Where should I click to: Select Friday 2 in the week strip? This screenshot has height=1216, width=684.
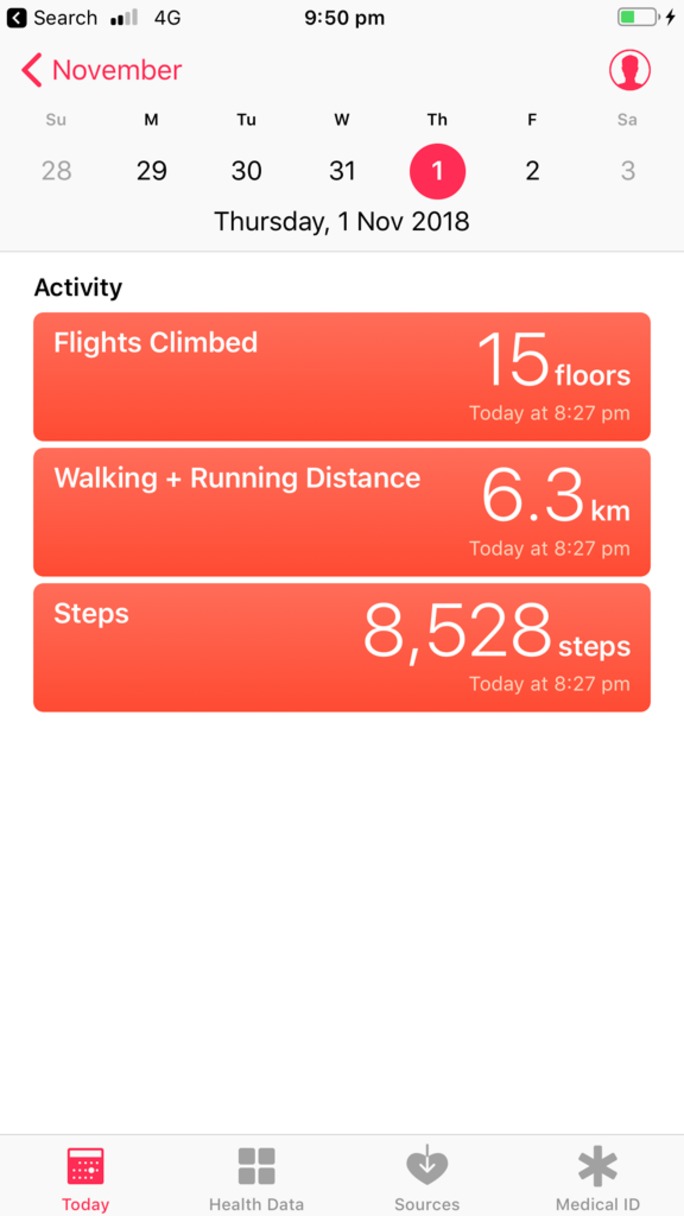tap(532, 170)
